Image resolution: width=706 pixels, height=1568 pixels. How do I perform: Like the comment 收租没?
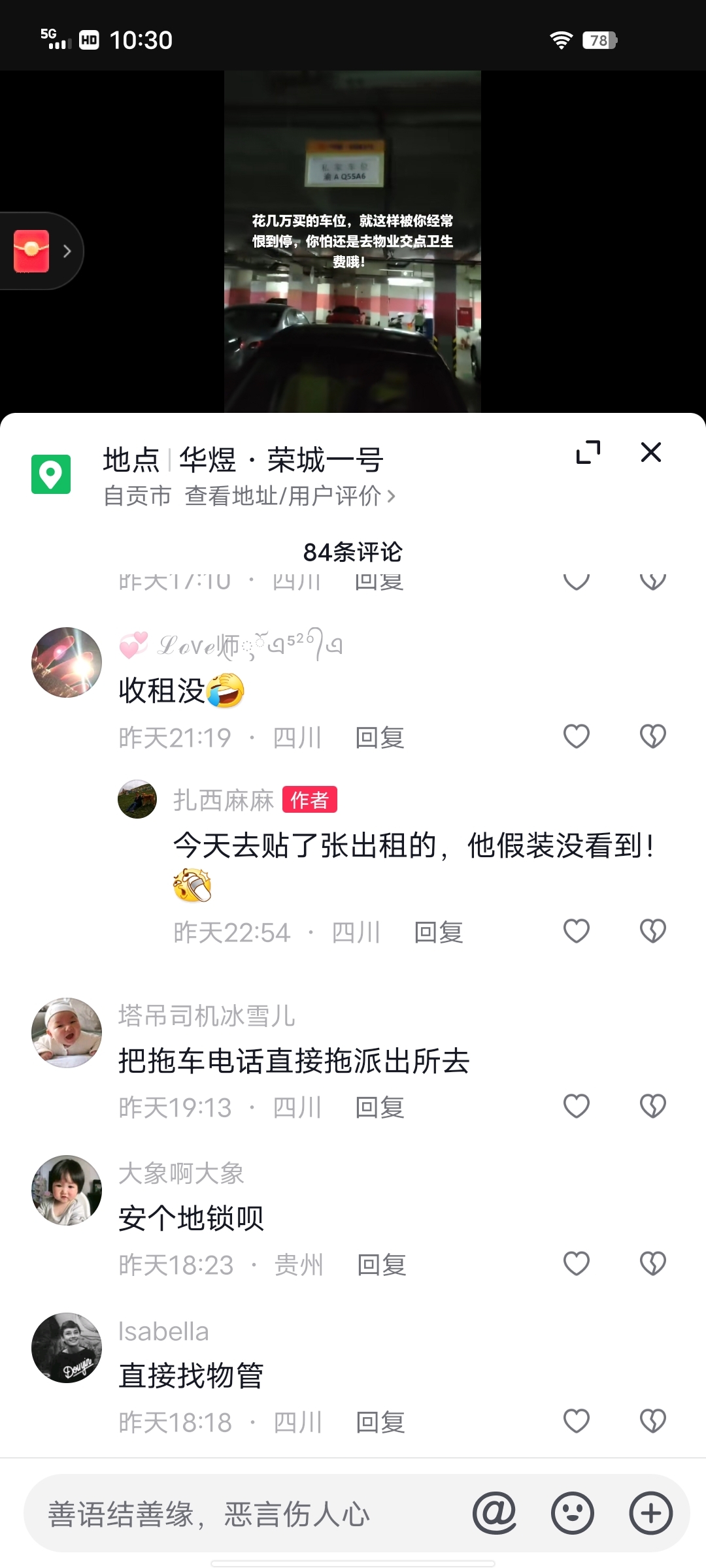tap(576, 736)
